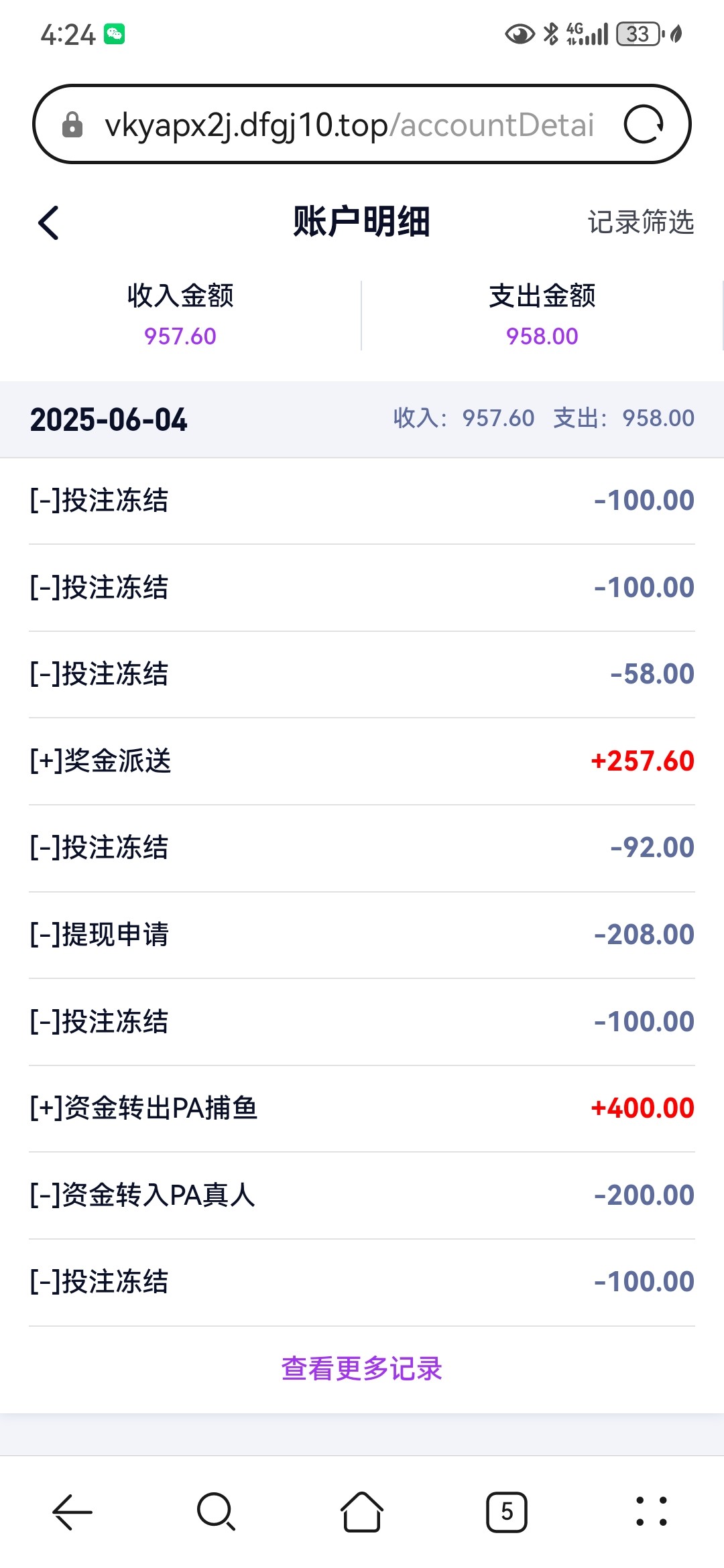This screenshot has width=724, height=1568.
Task: Tap browser back arrow in bottom bar
Action: 72,1512
